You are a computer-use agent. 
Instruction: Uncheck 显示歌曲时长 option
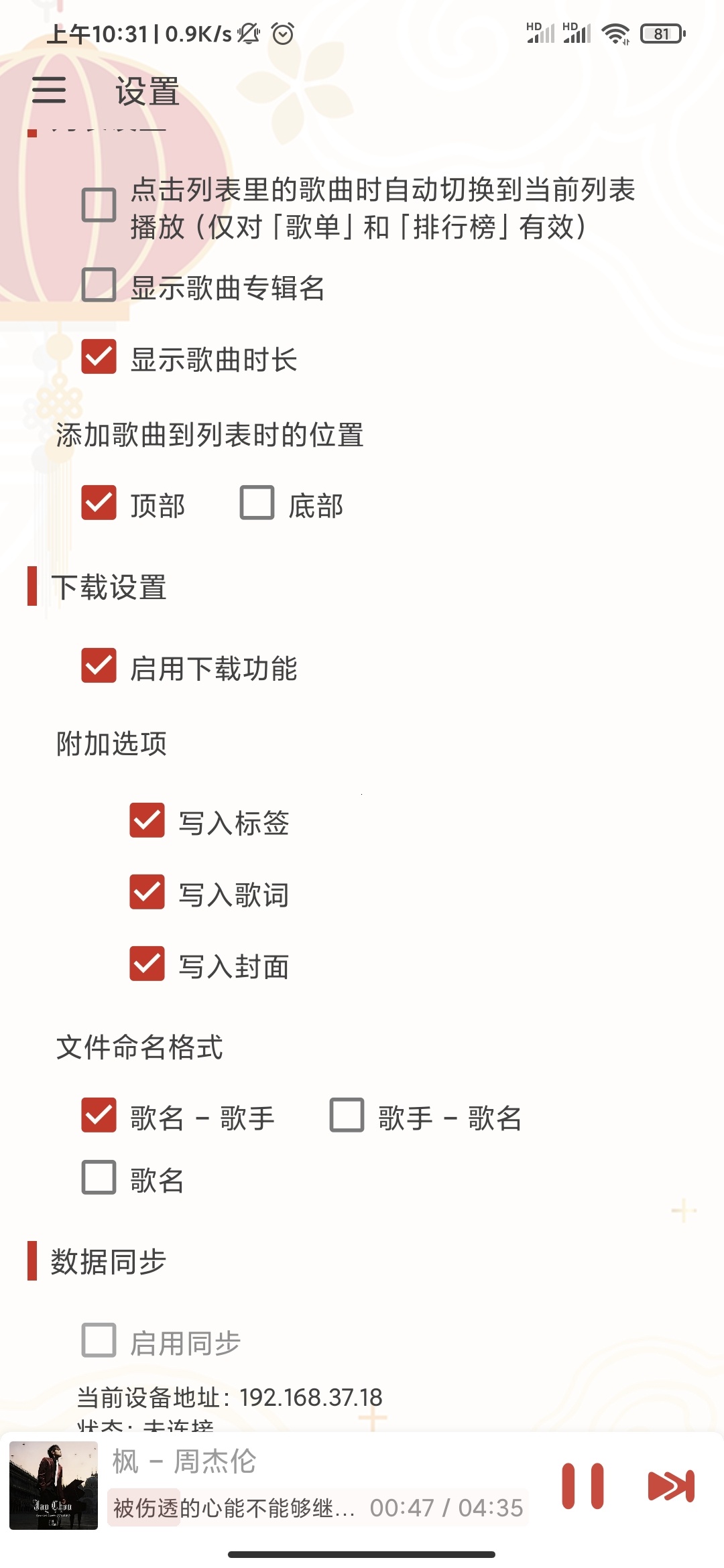pos(99,356)
